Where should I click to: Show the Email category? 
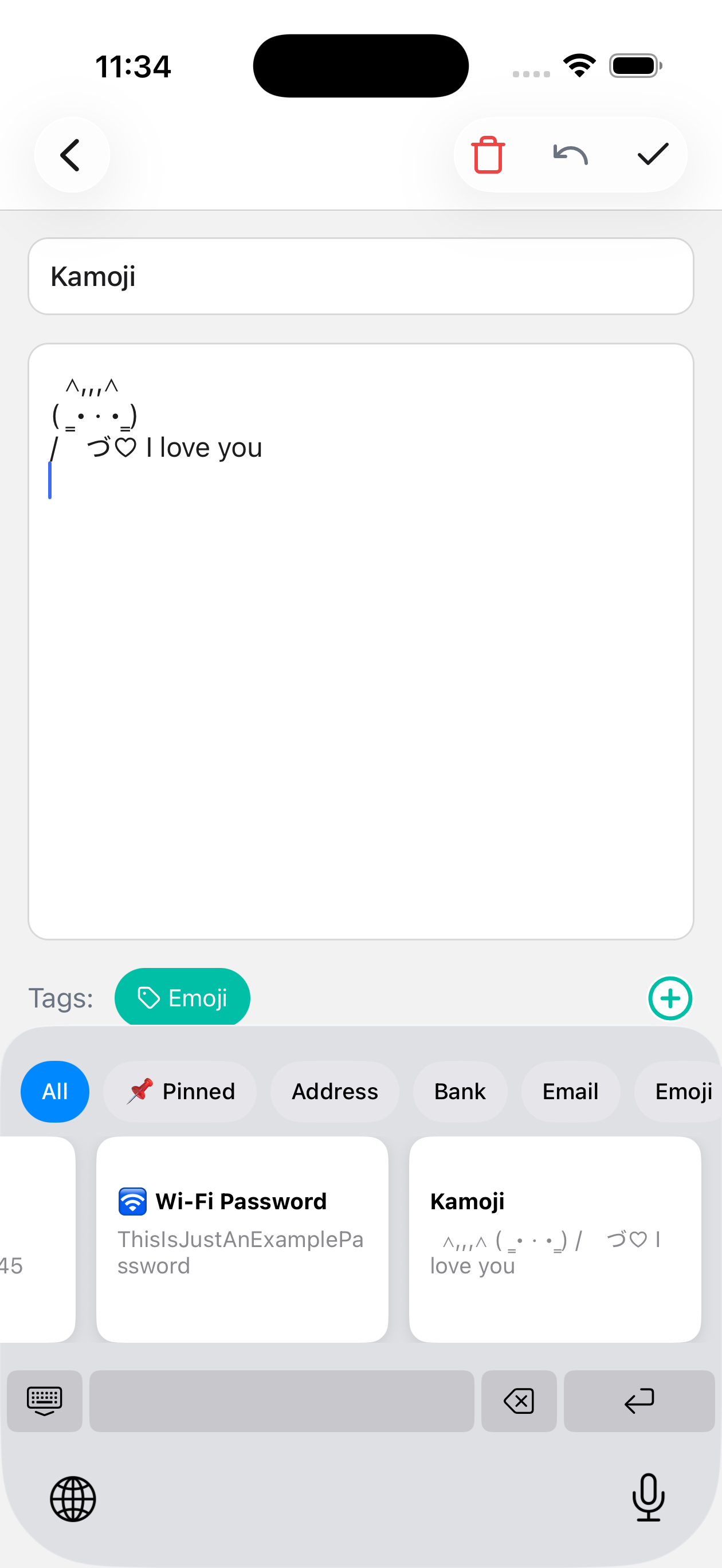coord(570,1091)
